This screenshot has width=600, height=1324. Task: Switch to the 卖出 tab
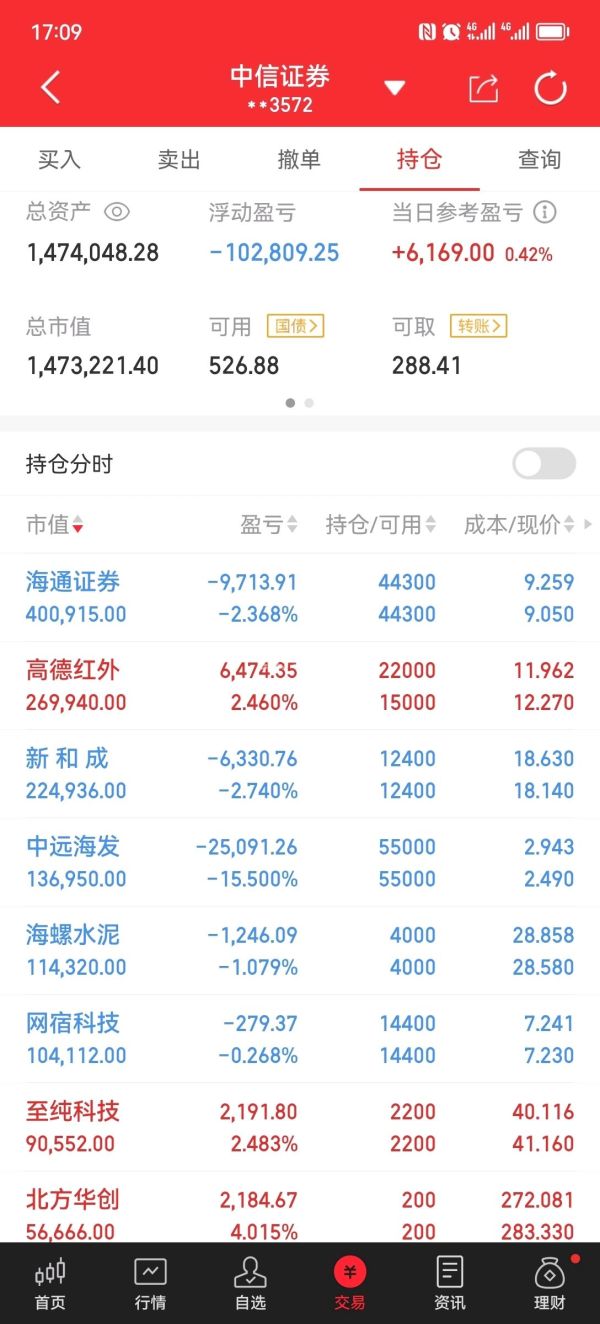click(x=179, y=159)
